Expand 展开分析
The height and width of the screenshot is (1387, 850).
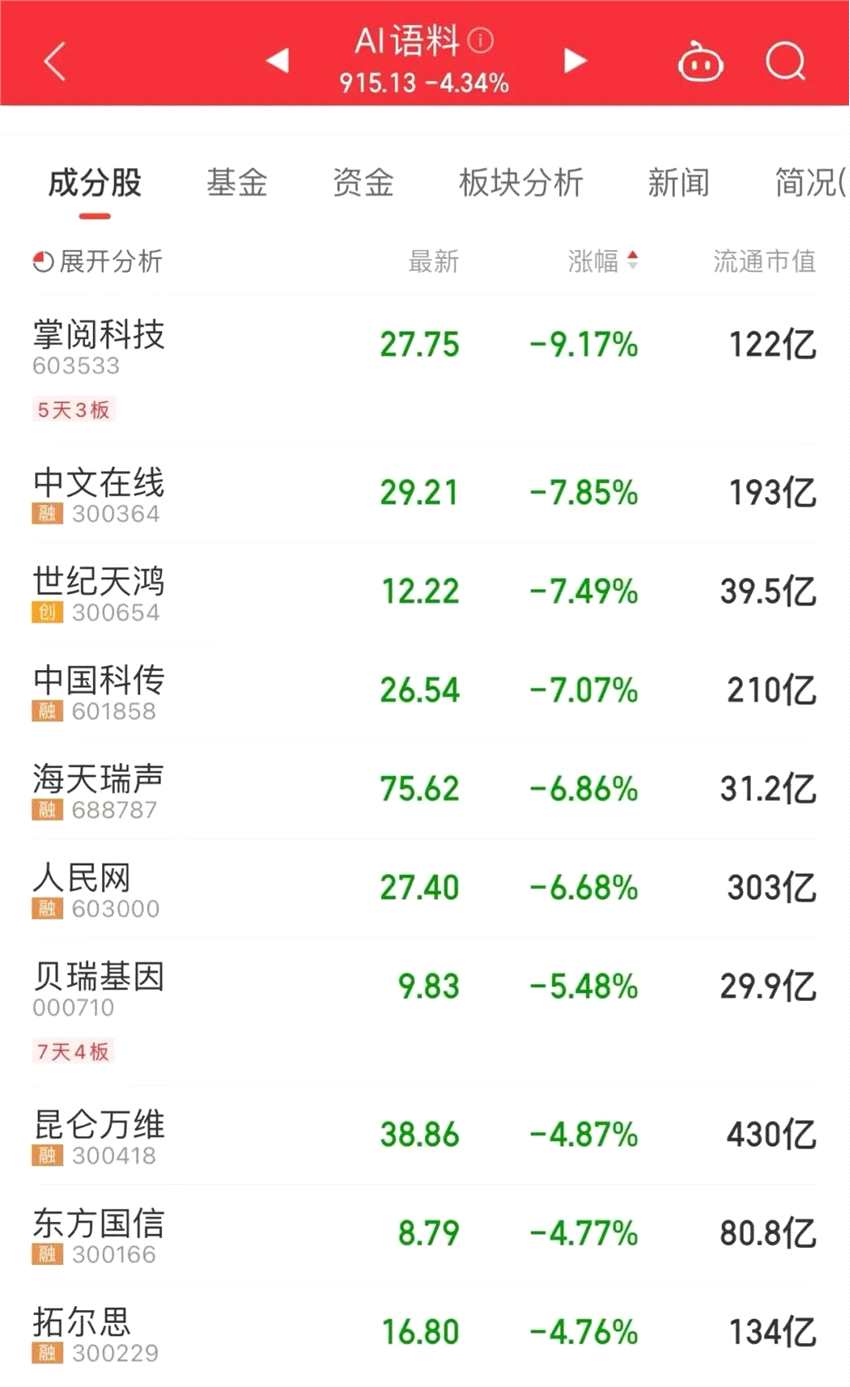point(98,262)
